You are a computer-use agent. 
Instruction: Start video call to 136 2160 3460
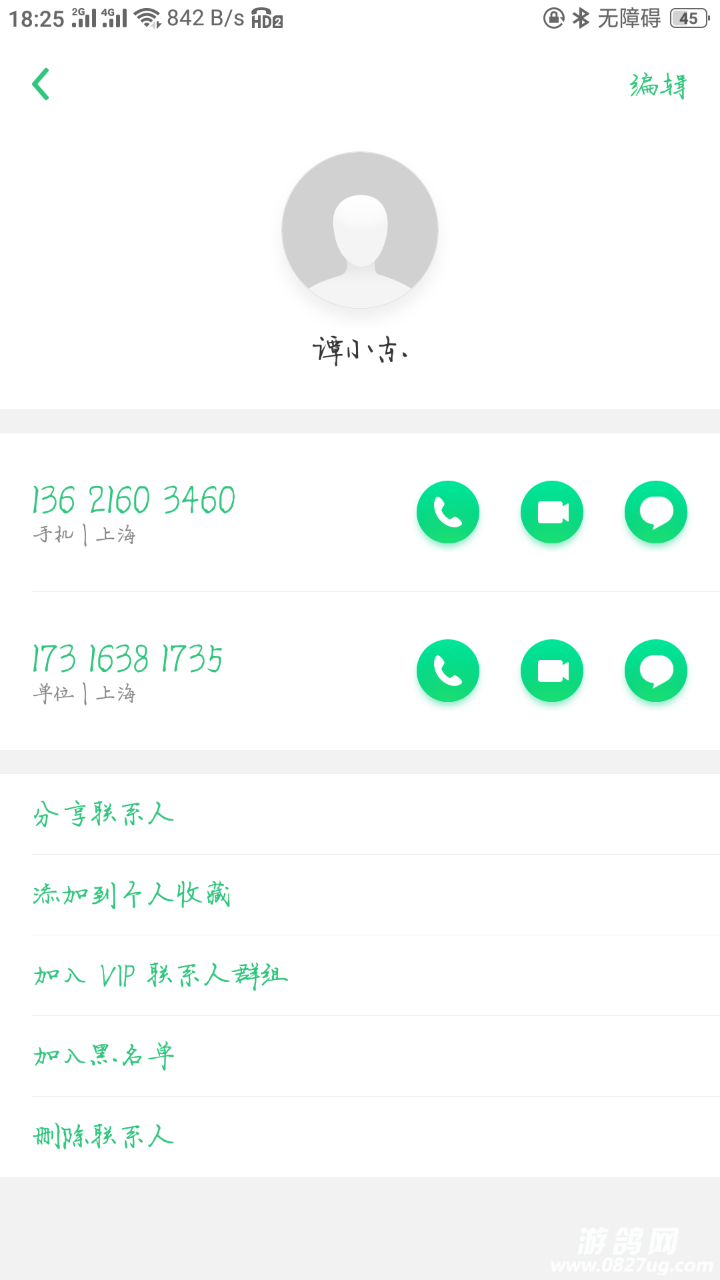pyautogui.click(x=552, y=512)
